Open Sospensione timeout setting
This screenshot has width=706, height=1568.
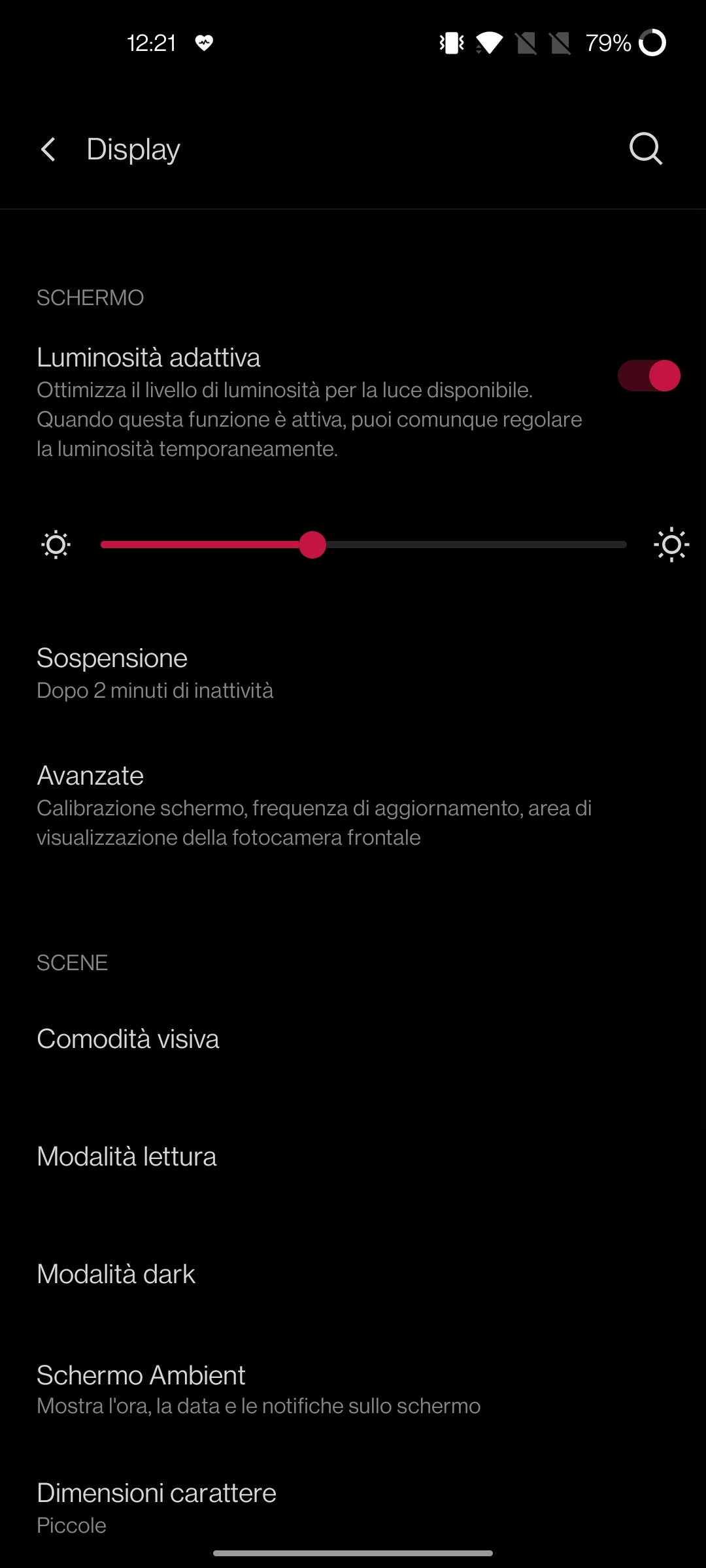[353, 673]
